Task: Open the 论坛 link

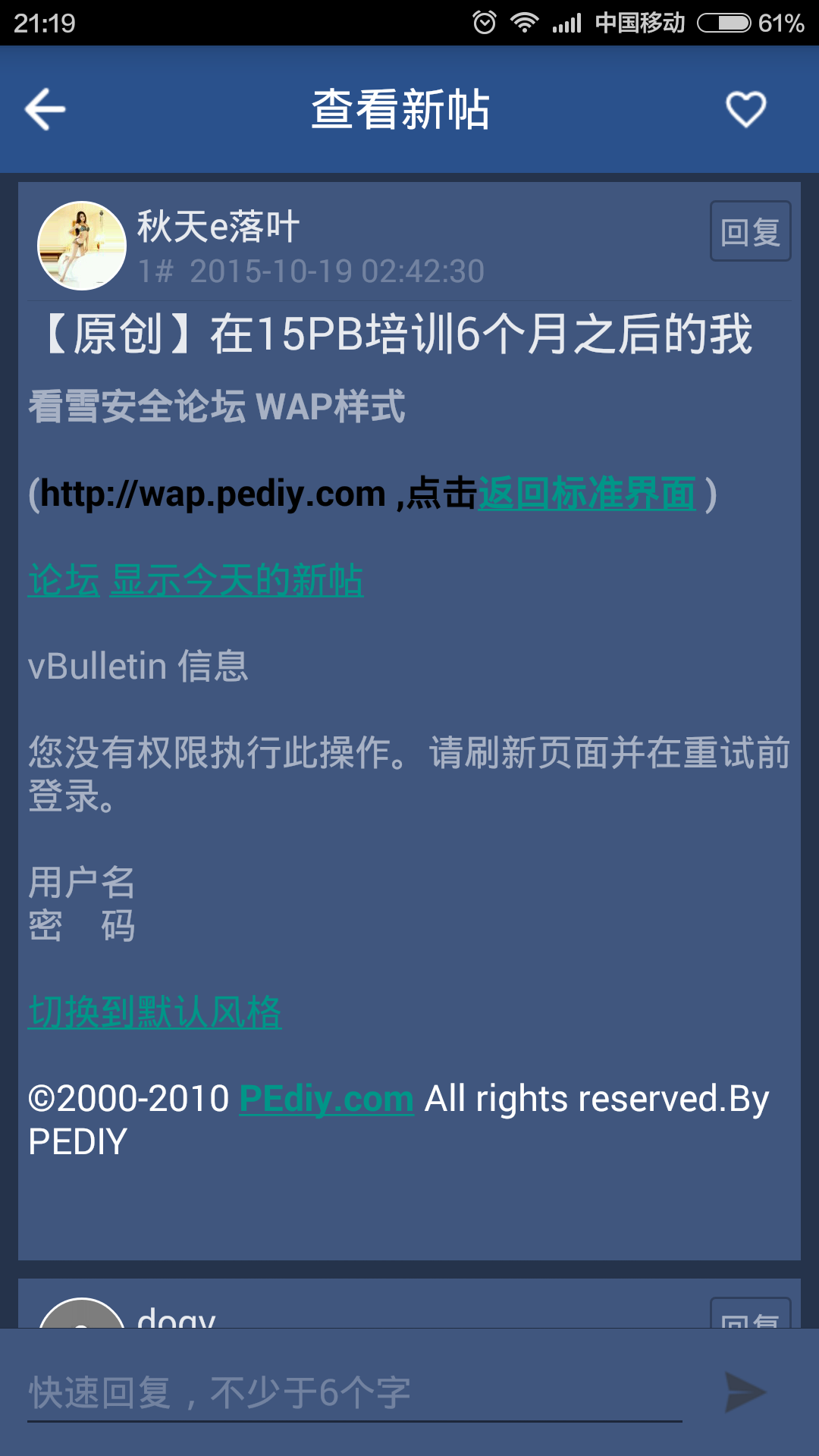Action: point(64,581)
